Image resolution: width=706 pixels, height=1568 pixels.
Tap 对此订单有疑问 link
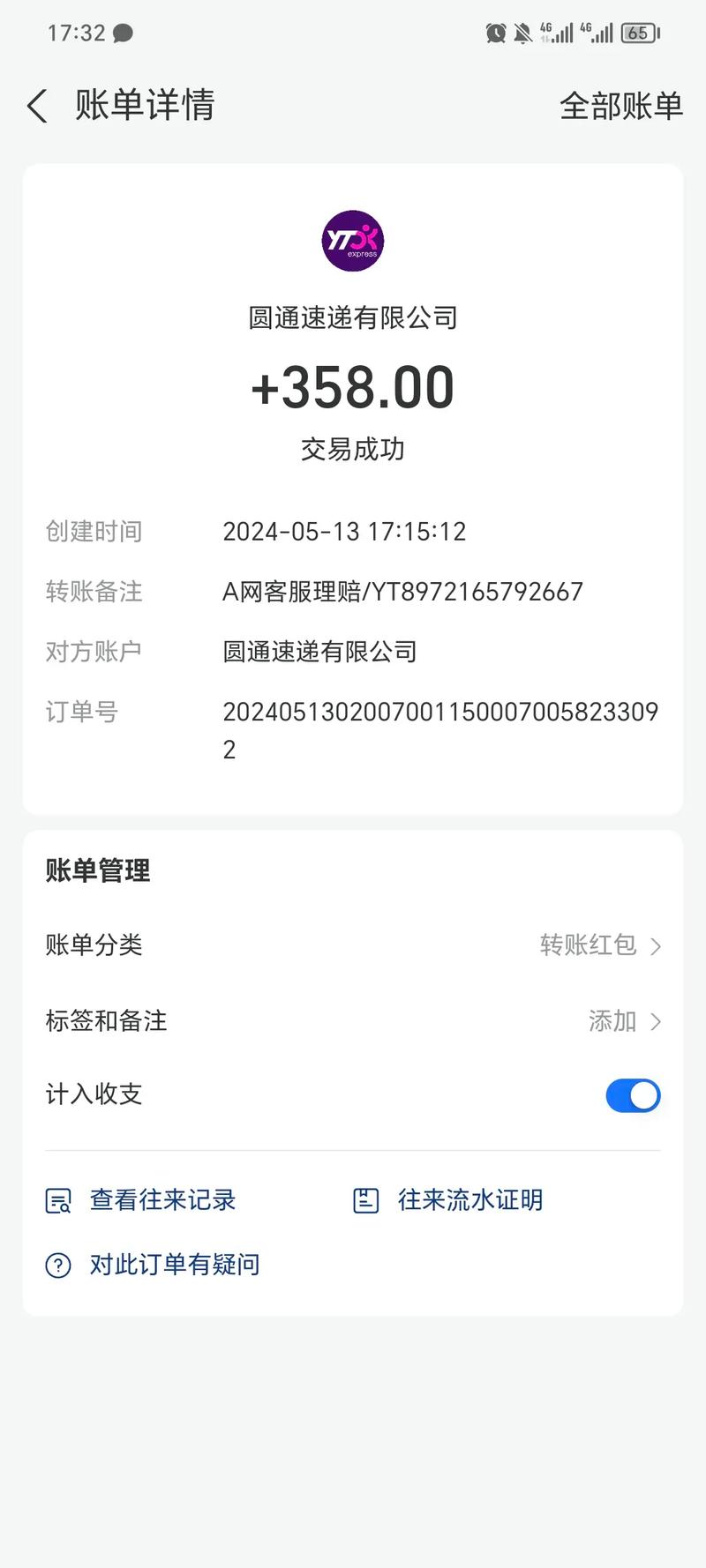pyautogui.click(x=173, y=1265)
